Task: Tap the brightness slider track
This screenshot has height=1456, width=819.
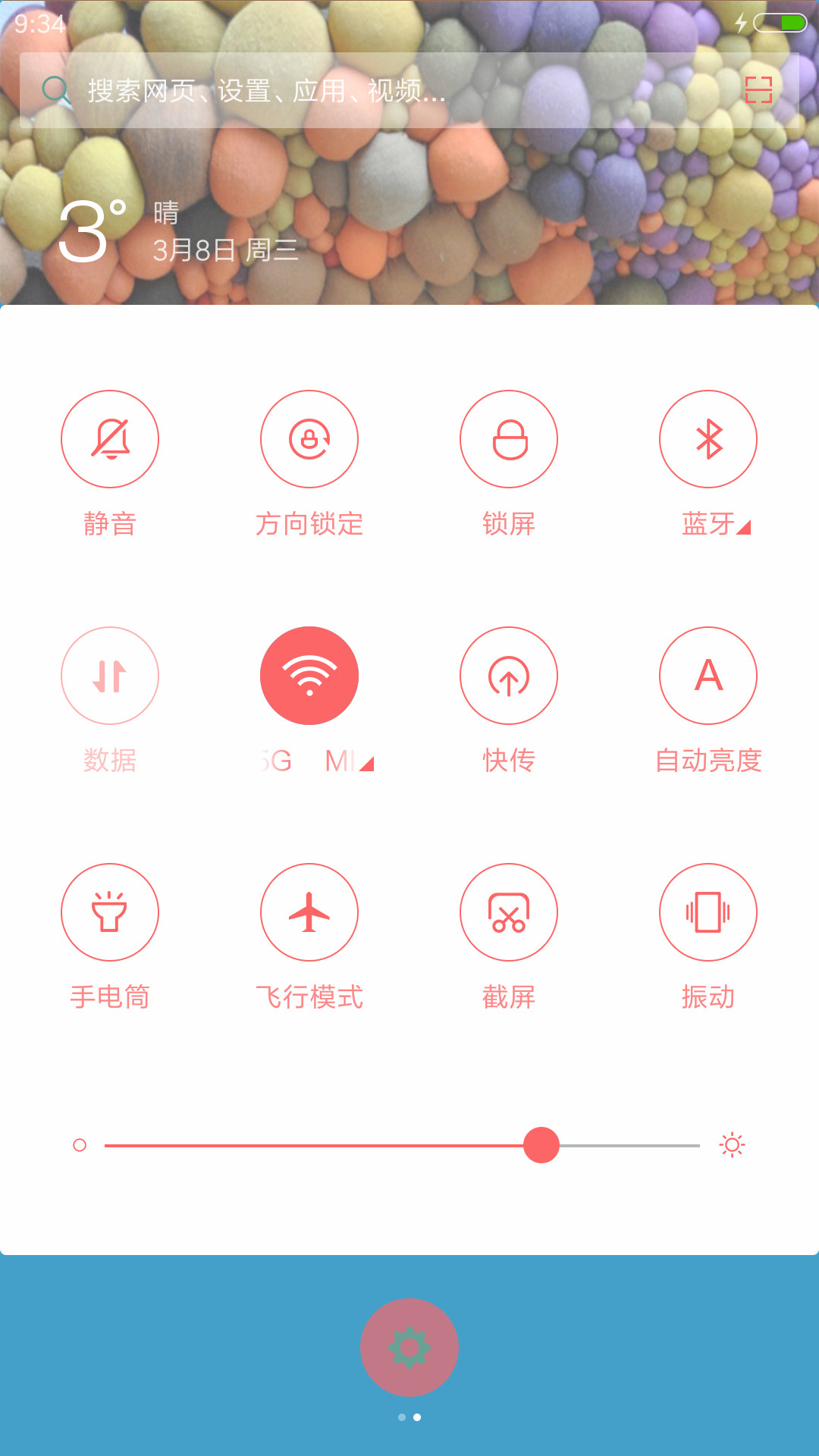Action: pos(402,1145)
